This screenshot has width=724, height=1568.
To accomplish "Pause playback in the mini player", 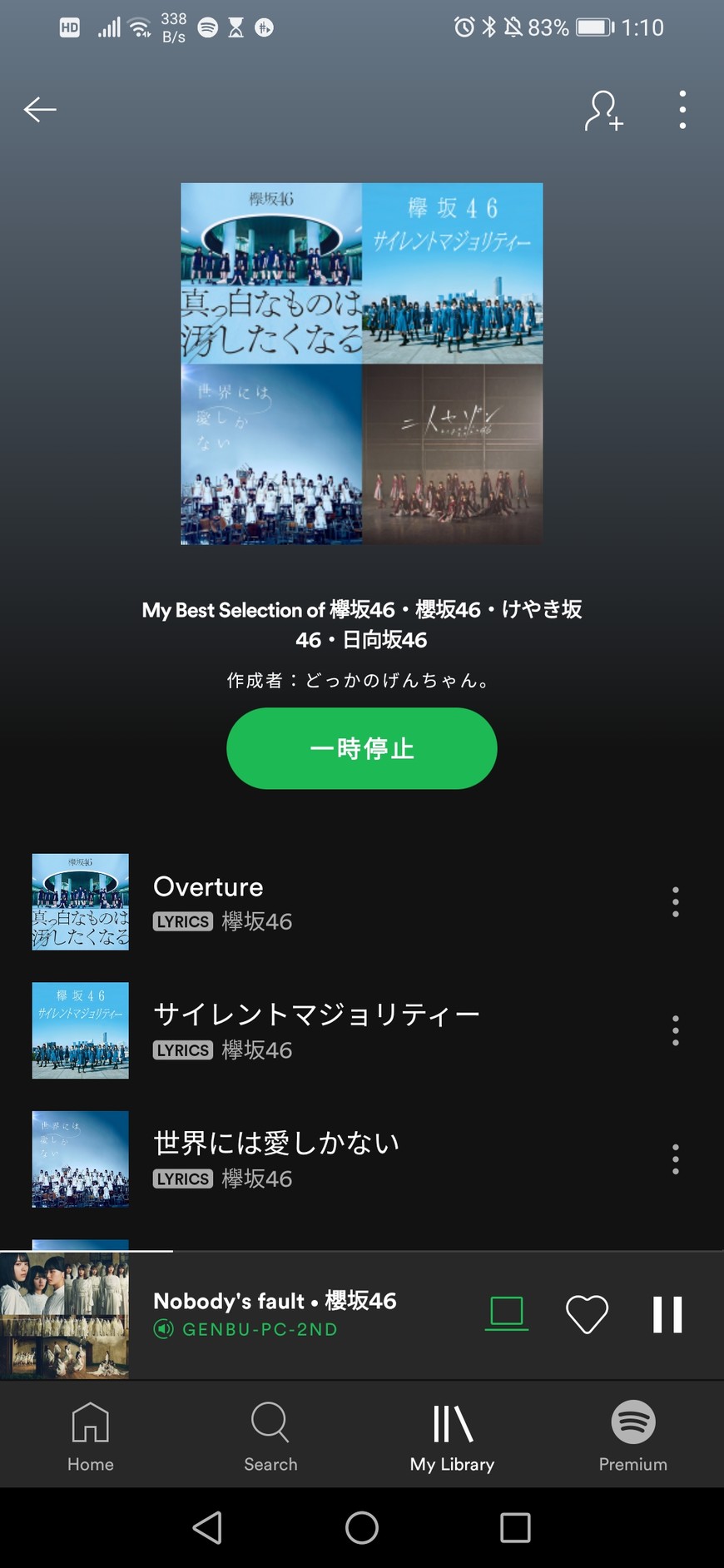I will pos(667,1315).
